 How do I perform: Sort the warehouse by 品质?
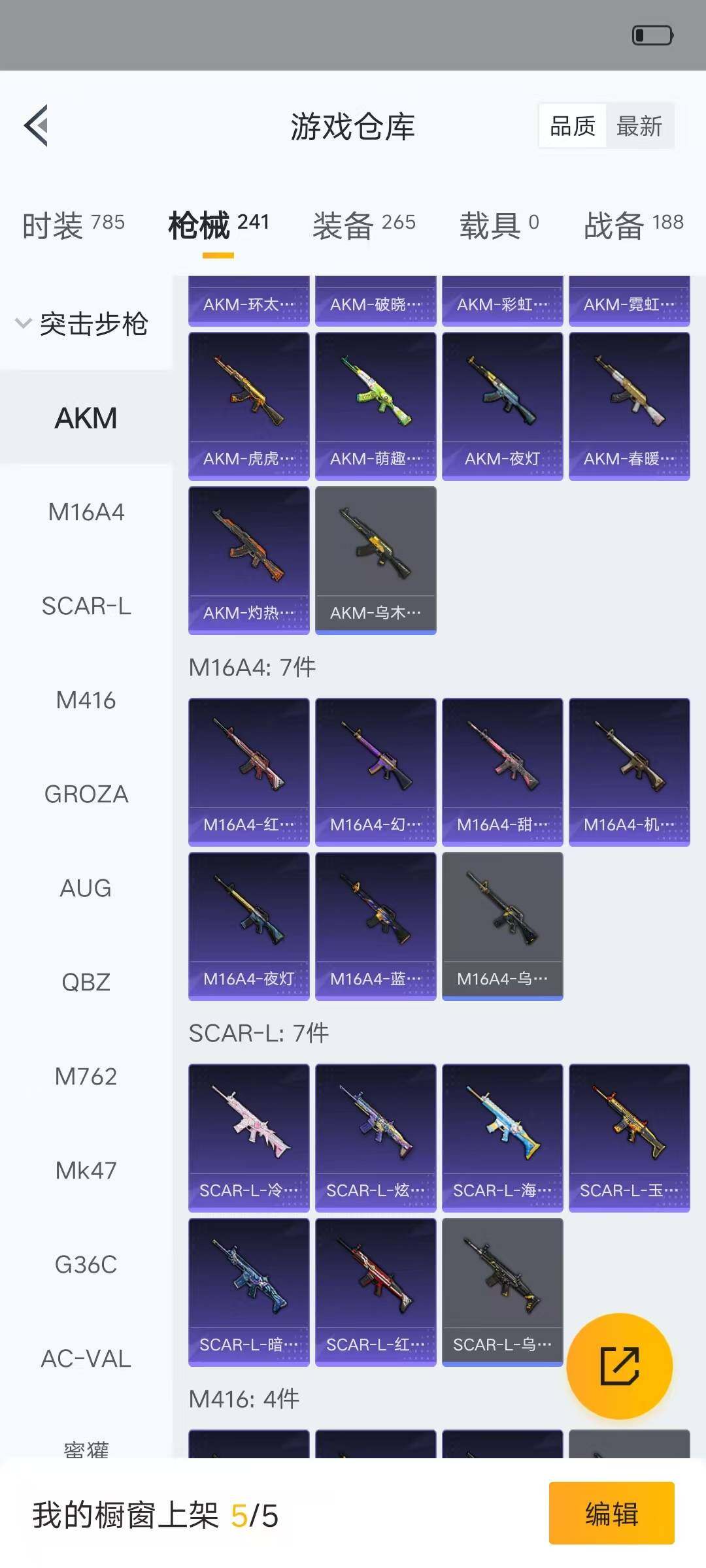[573, 126]
